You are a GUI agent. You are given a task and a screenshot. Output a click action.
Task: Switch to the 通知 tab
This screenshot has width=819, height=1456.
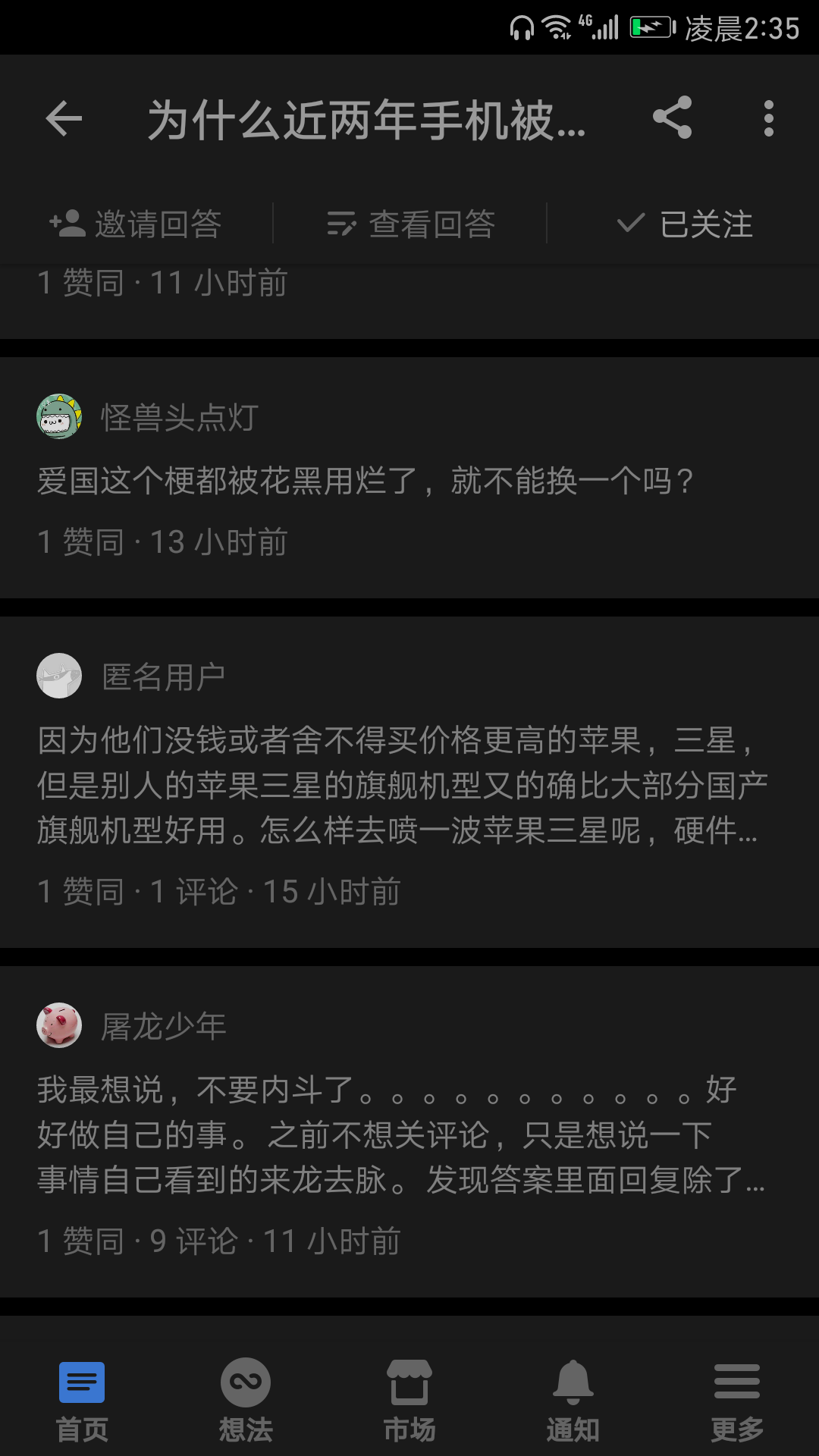(x=573, y=1402)
